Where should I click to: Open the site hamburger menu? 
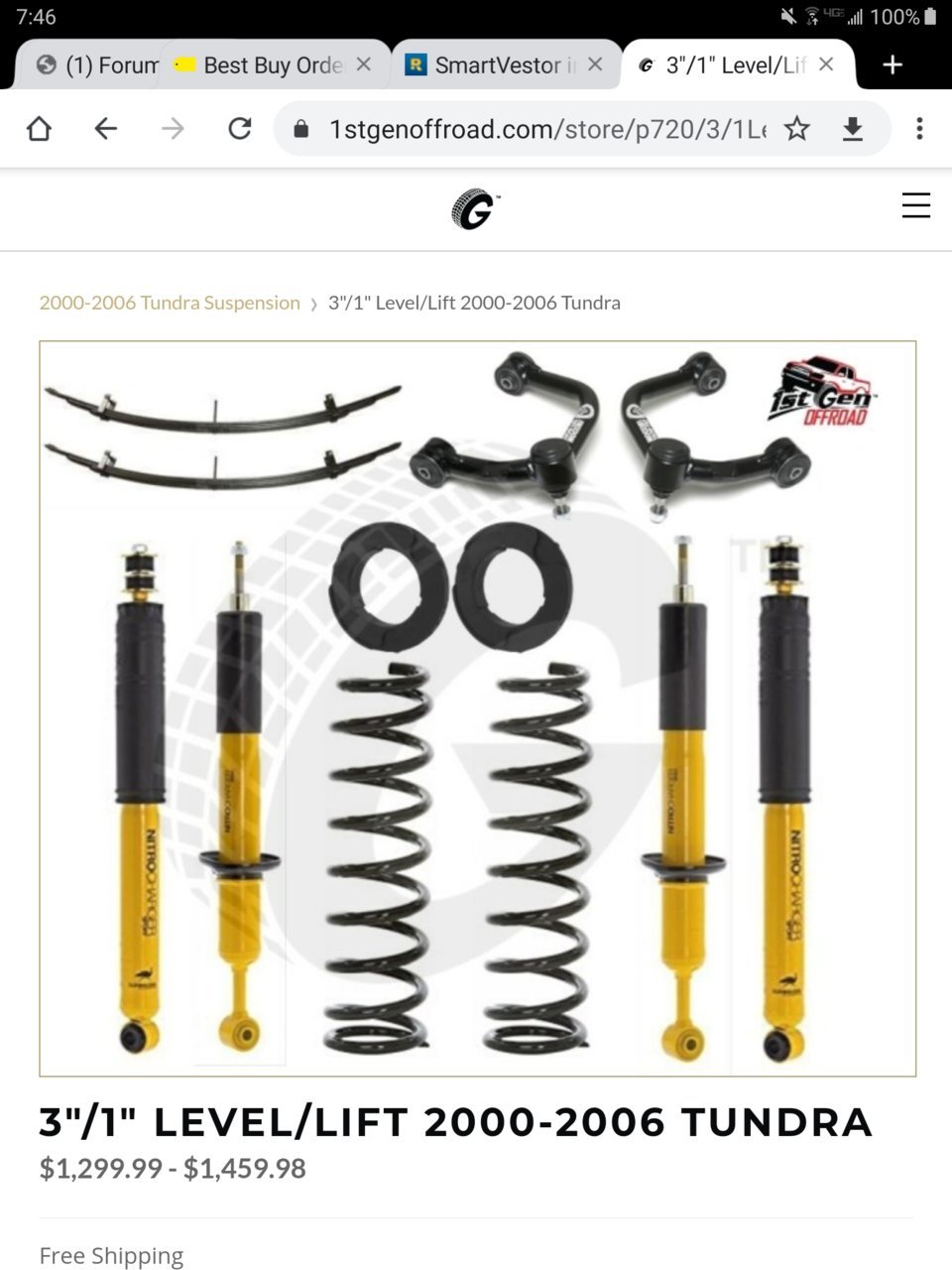(x=915, y=205)
